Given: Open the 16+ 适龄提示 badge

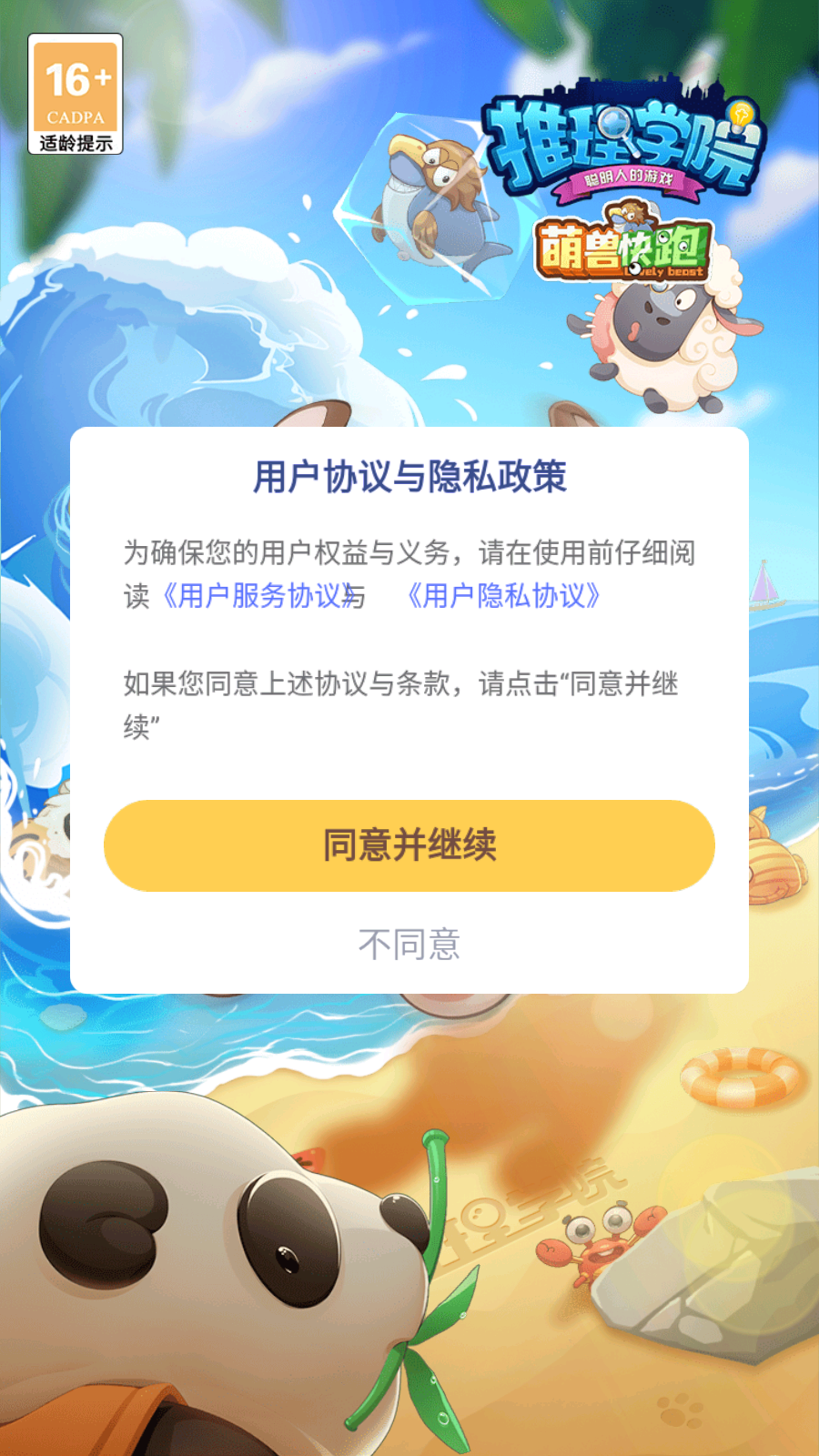Looking at the screenshot, I should pyautogui.click(x=76, y=94).
